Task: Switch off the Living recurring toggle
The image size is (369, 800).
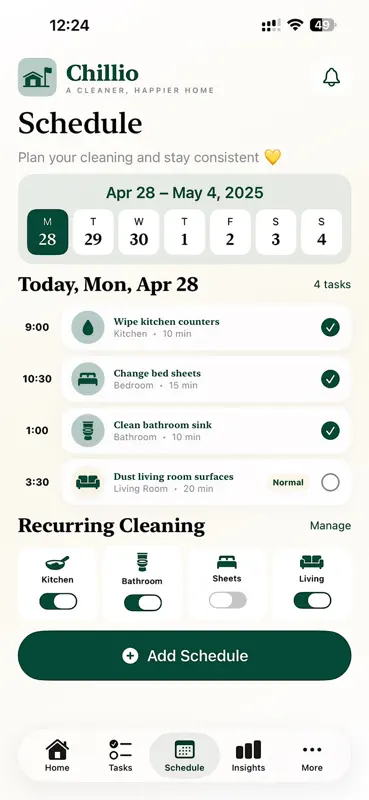Action: [x=312, y=601]
